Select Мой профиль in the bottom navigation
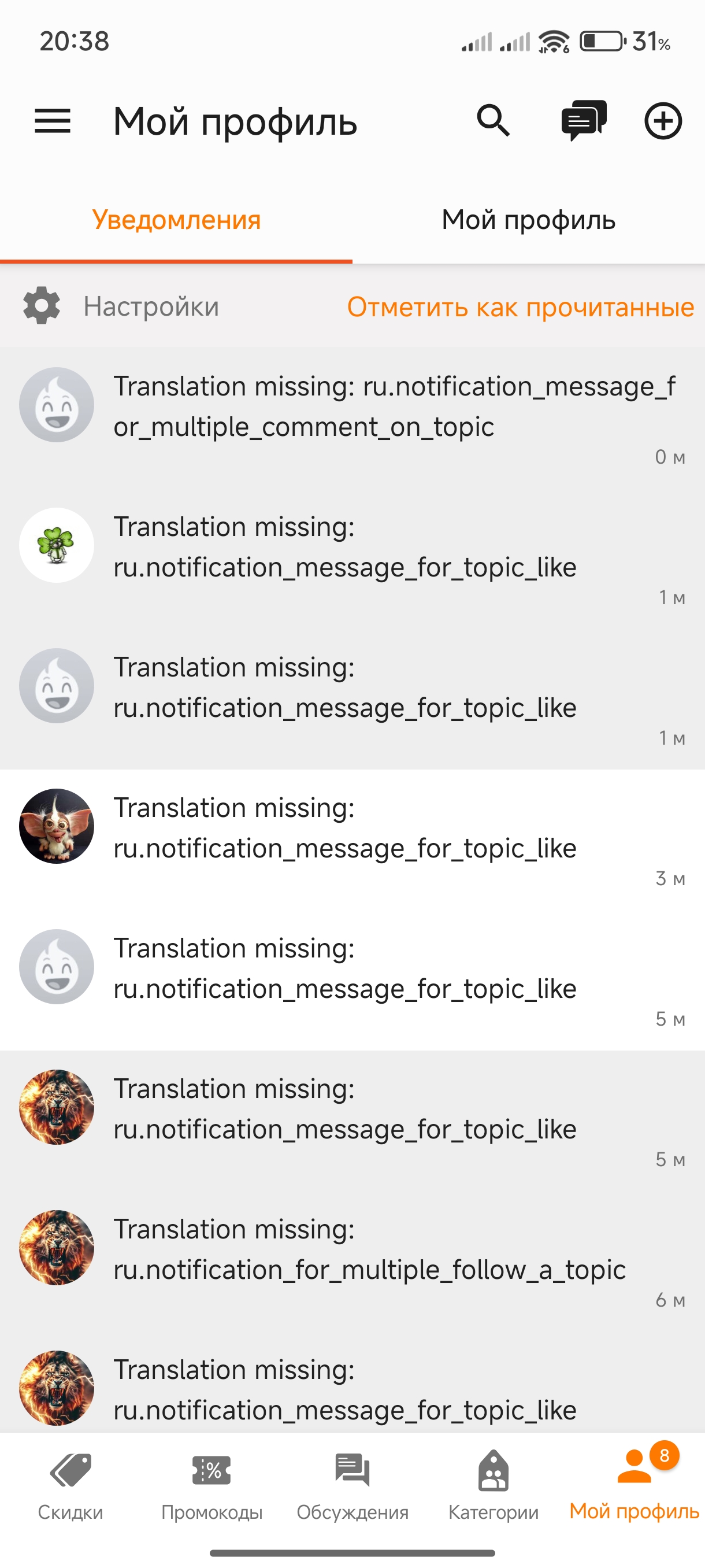 point(634,1485)
